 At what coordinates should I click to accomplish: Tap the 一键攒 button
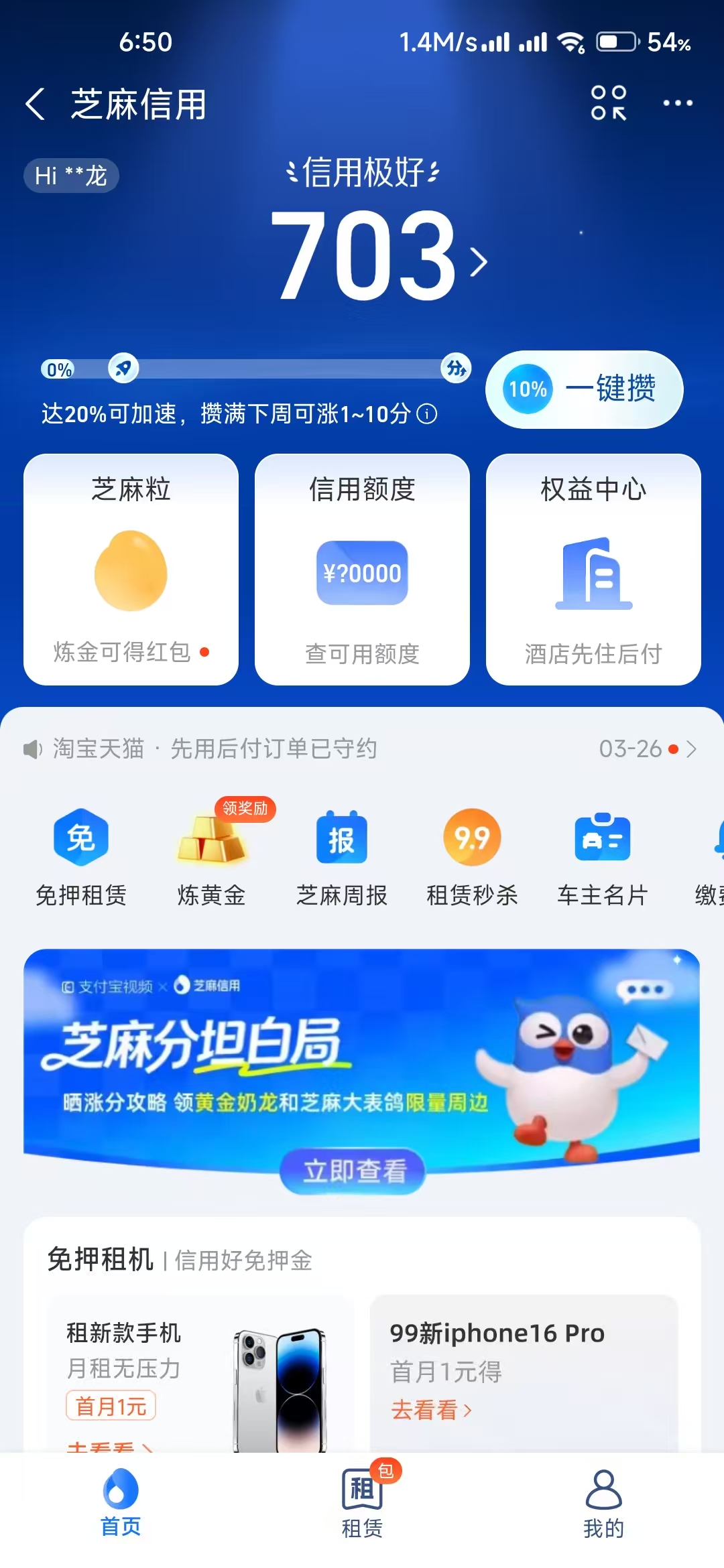[x=584, y=389]
